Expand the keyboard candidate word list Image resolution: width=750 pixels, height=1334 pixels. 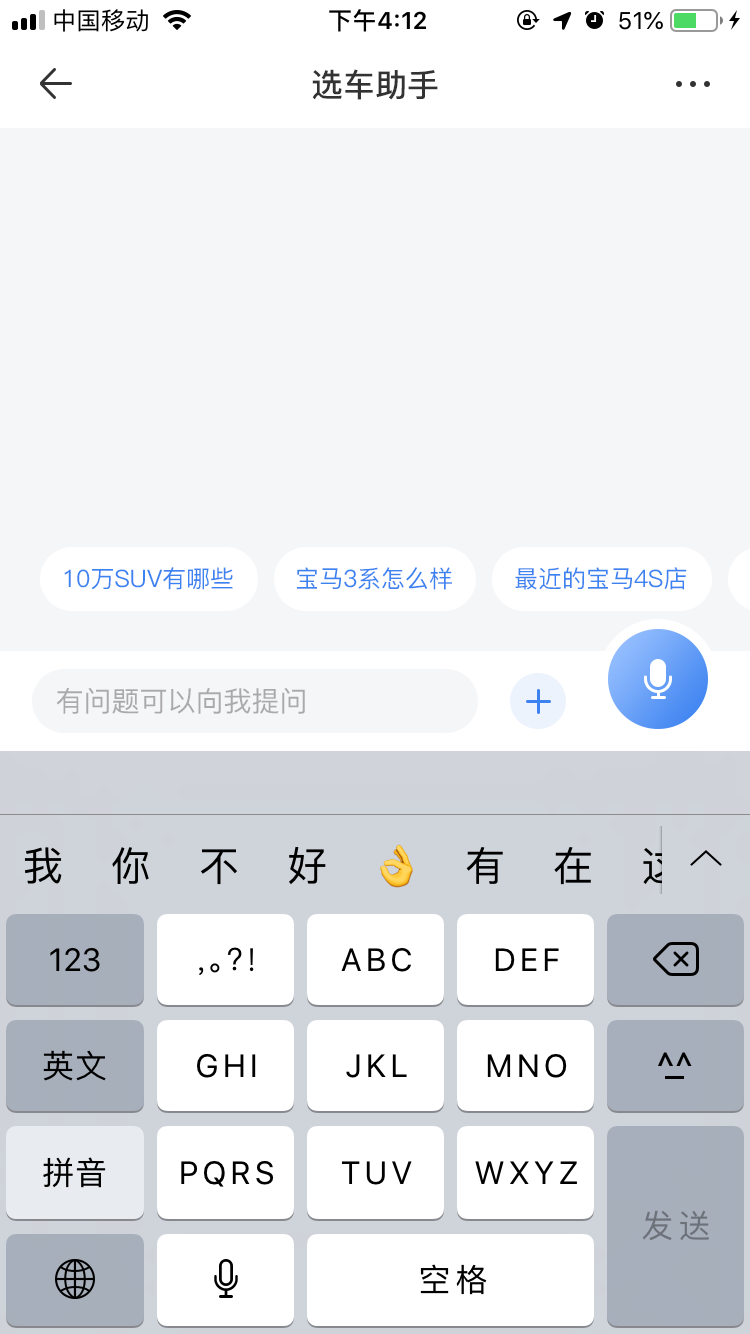point(706,859)
